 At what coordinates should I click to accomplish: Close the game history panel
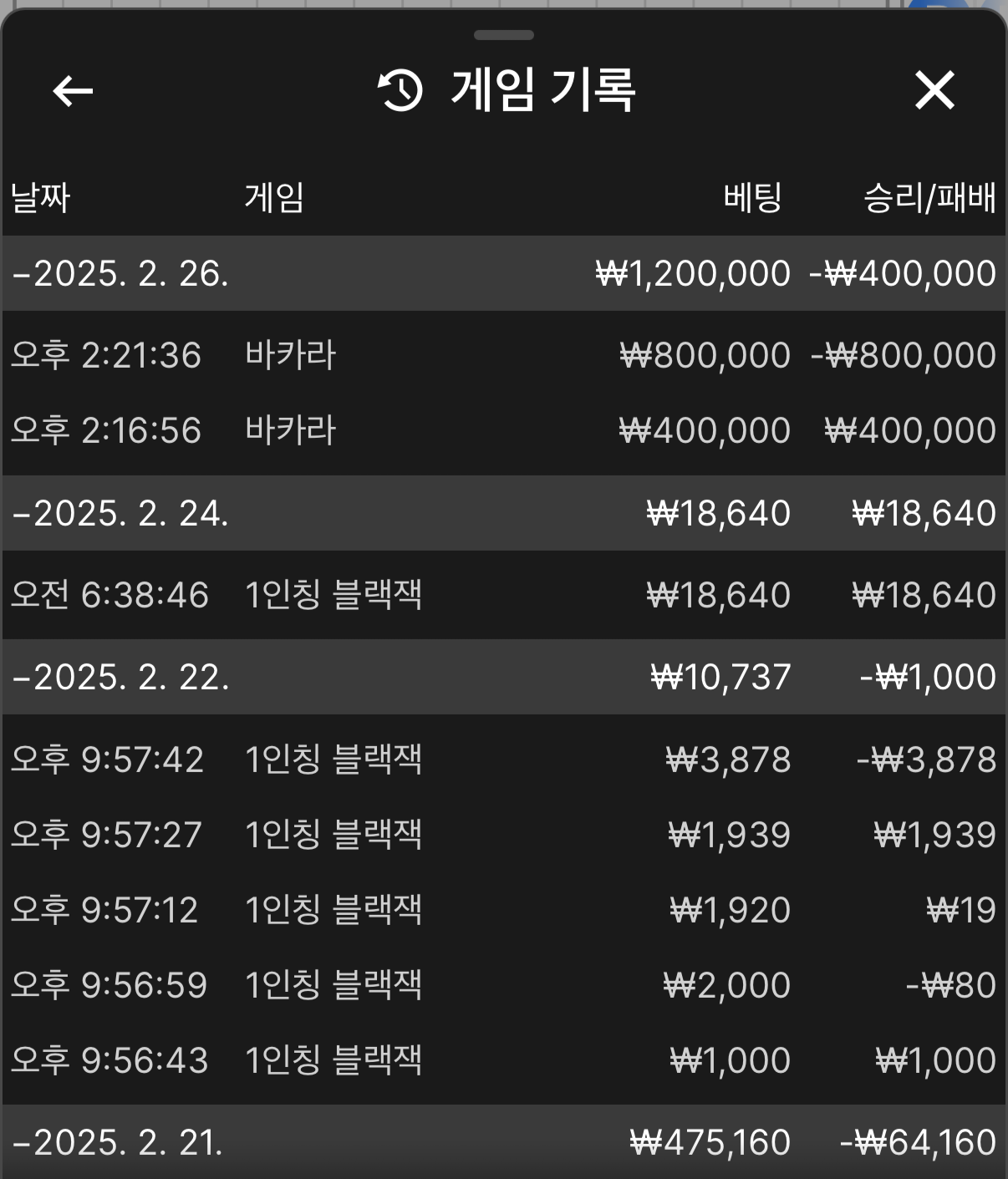tap(934, 90)
